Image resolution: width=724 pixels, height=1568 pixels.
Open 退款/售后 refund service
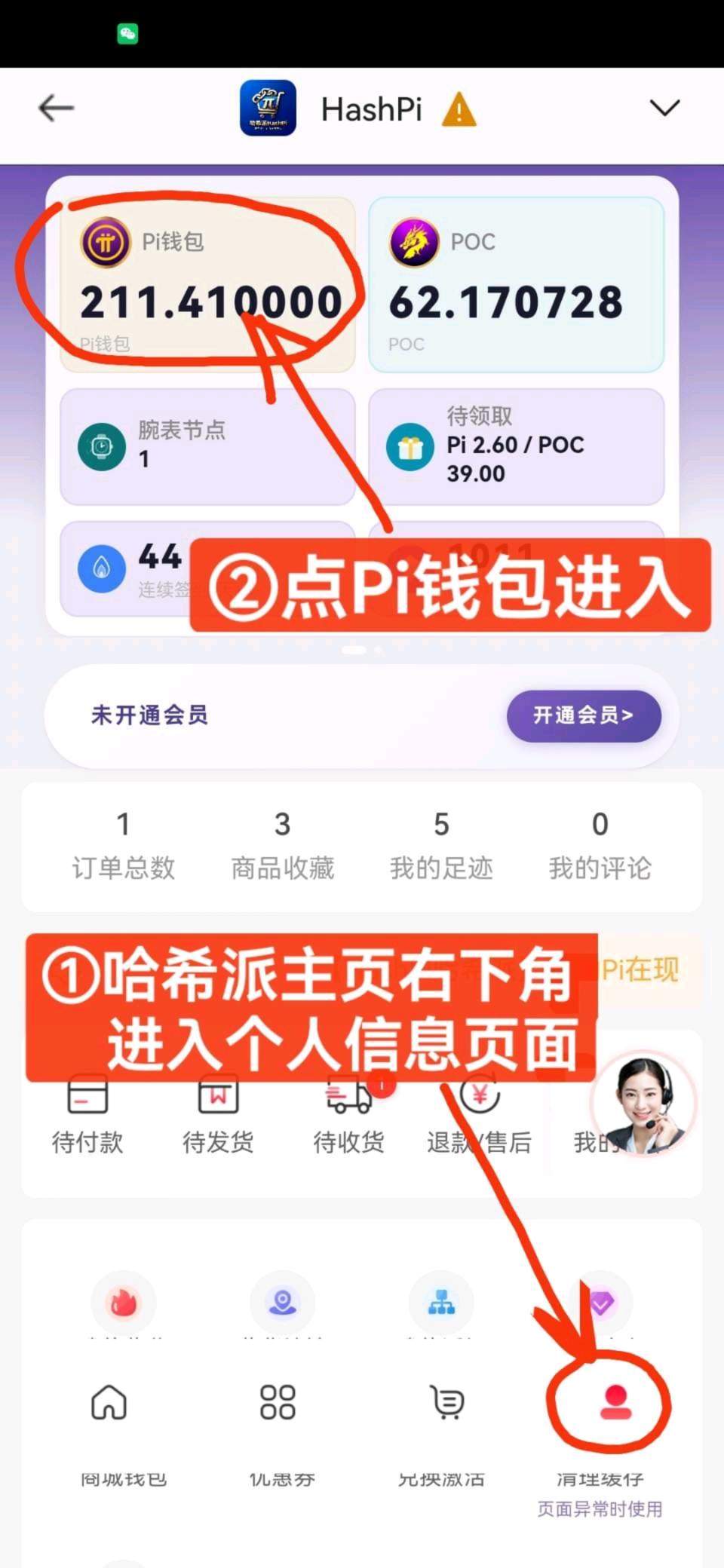(479, 1116)
